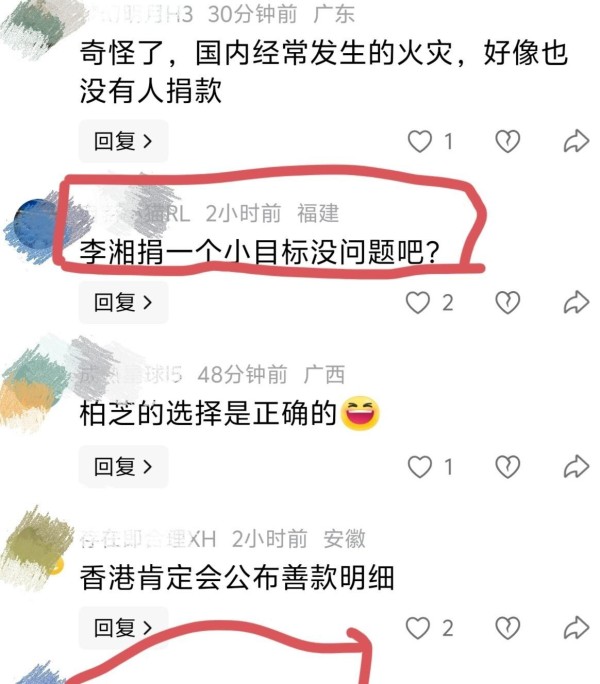Image resolution: width=600 pixels, height=684 pixels.
Task: Dislike the 柏芝的选择是正确的 comment
Action: 508,466
